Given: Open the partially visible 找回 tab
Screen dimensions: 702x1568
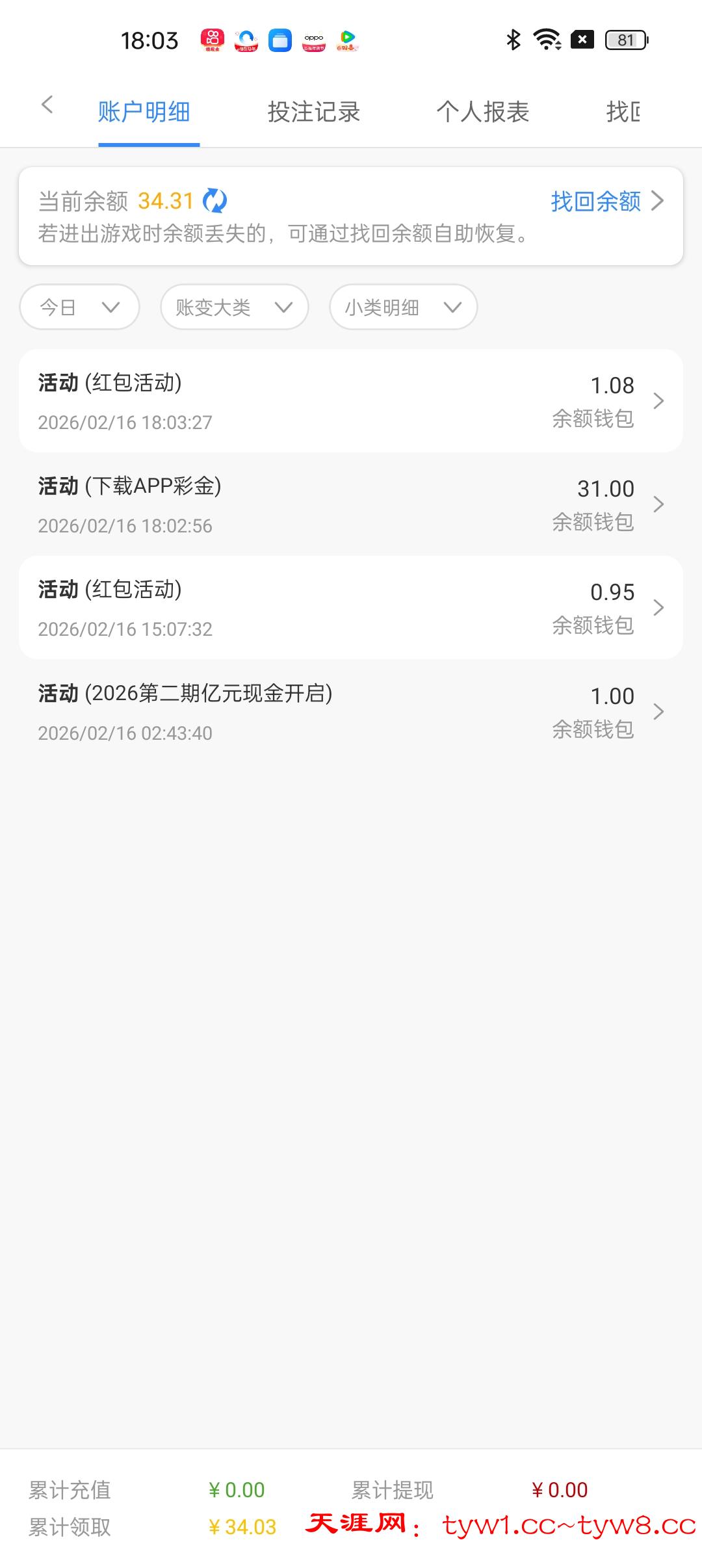Looking at the screenshot, I should coord(623,112).
